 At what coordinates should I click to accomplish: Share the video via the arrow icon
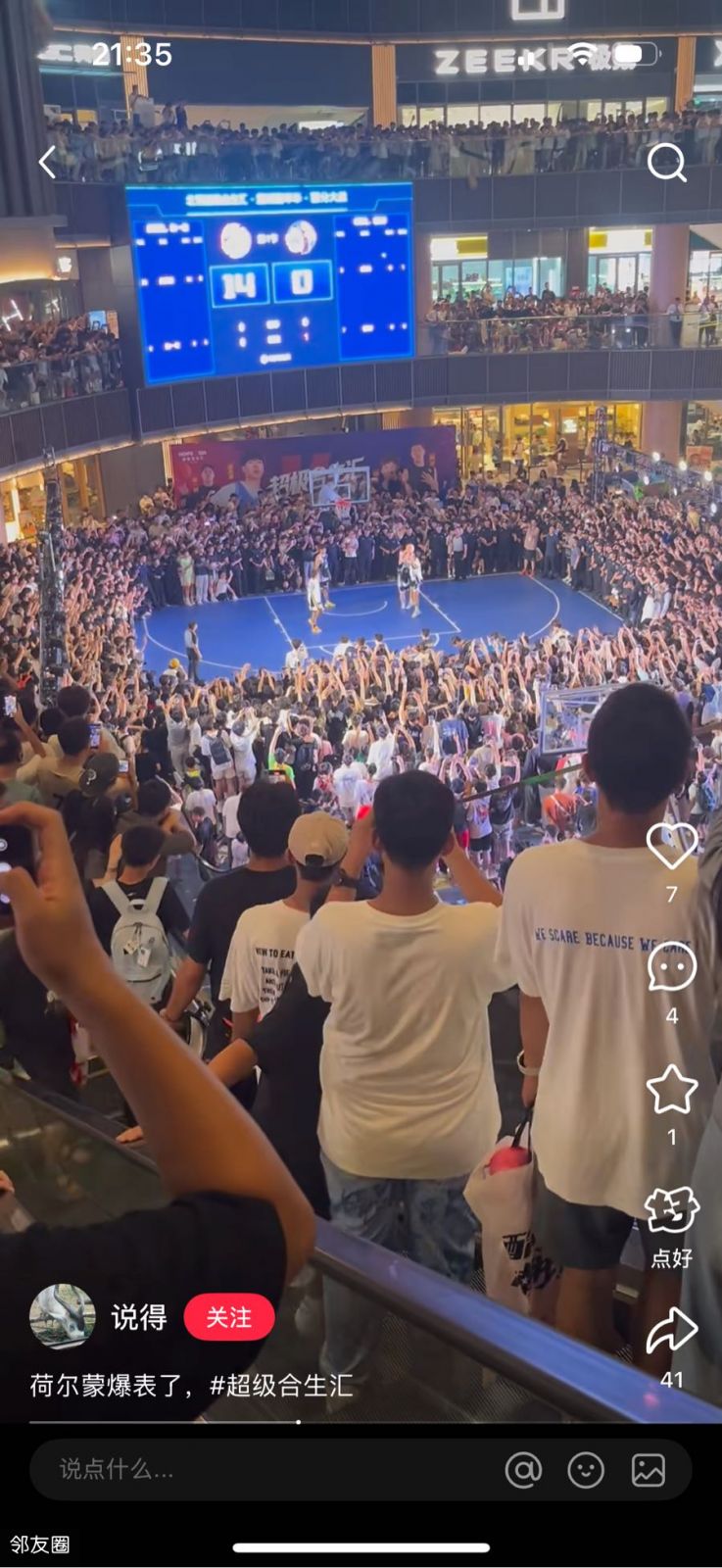click(671, 1331)
